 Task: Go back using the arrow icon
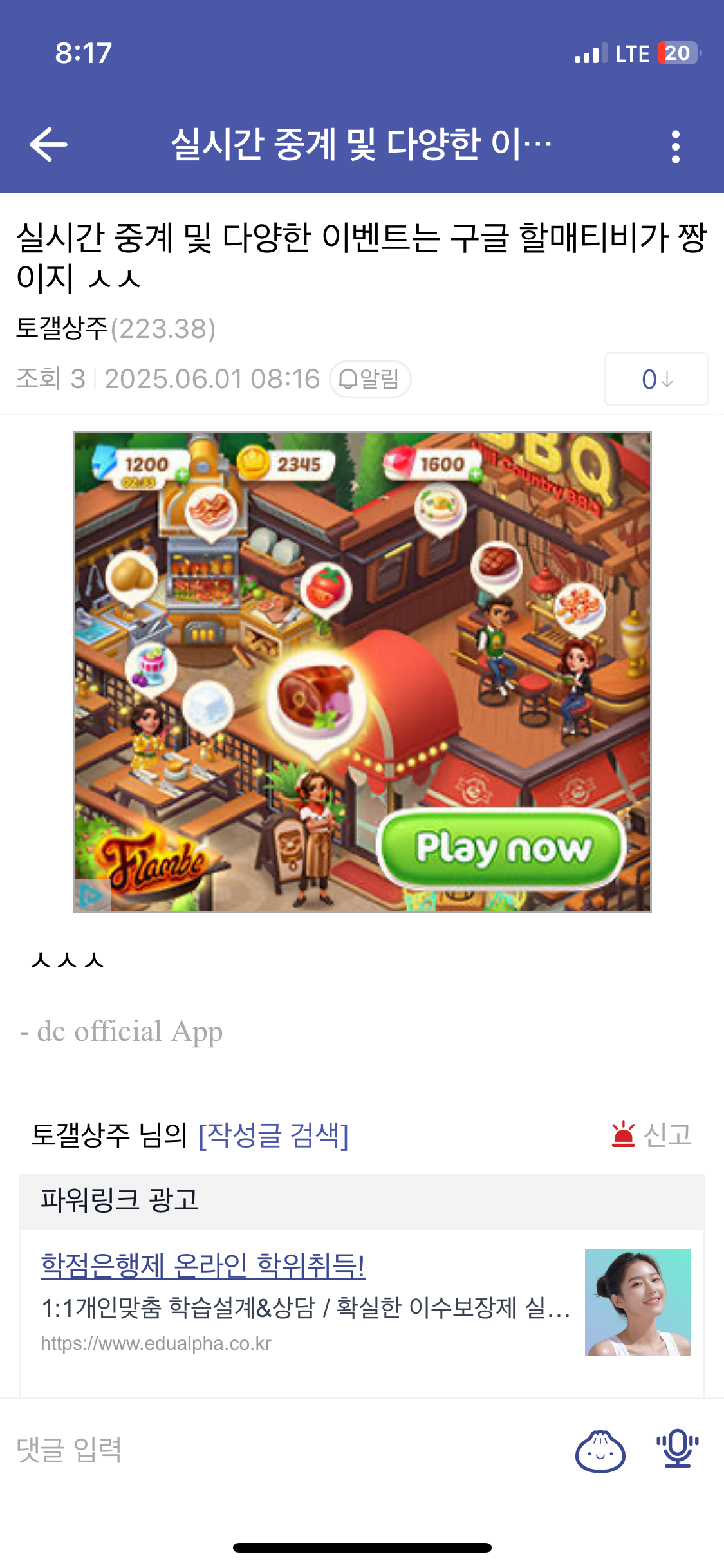coord(49,144)
